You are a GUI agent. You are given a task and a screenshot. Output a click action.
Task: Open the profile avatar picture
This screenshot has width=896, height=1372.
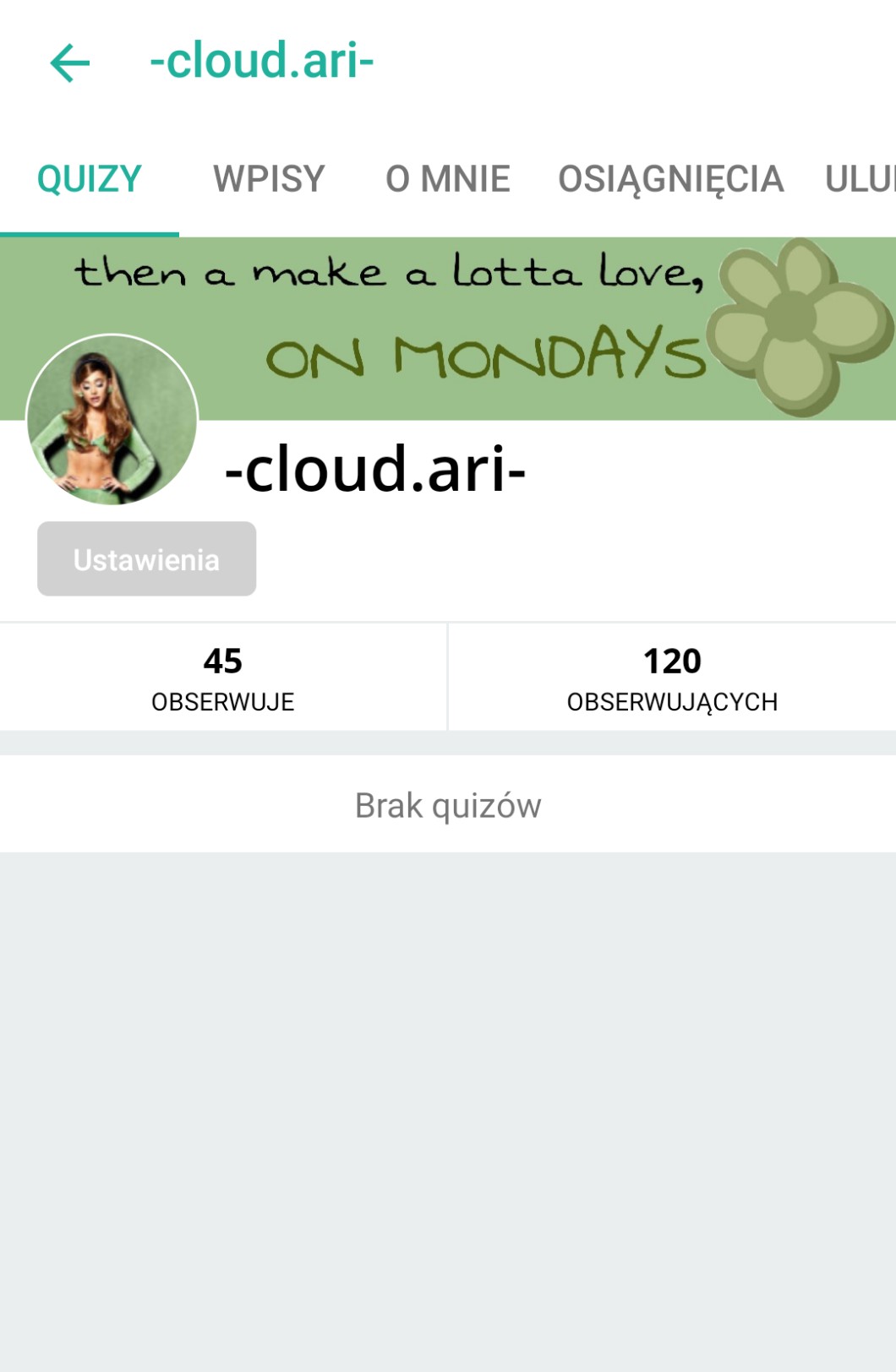coord(112,420)
